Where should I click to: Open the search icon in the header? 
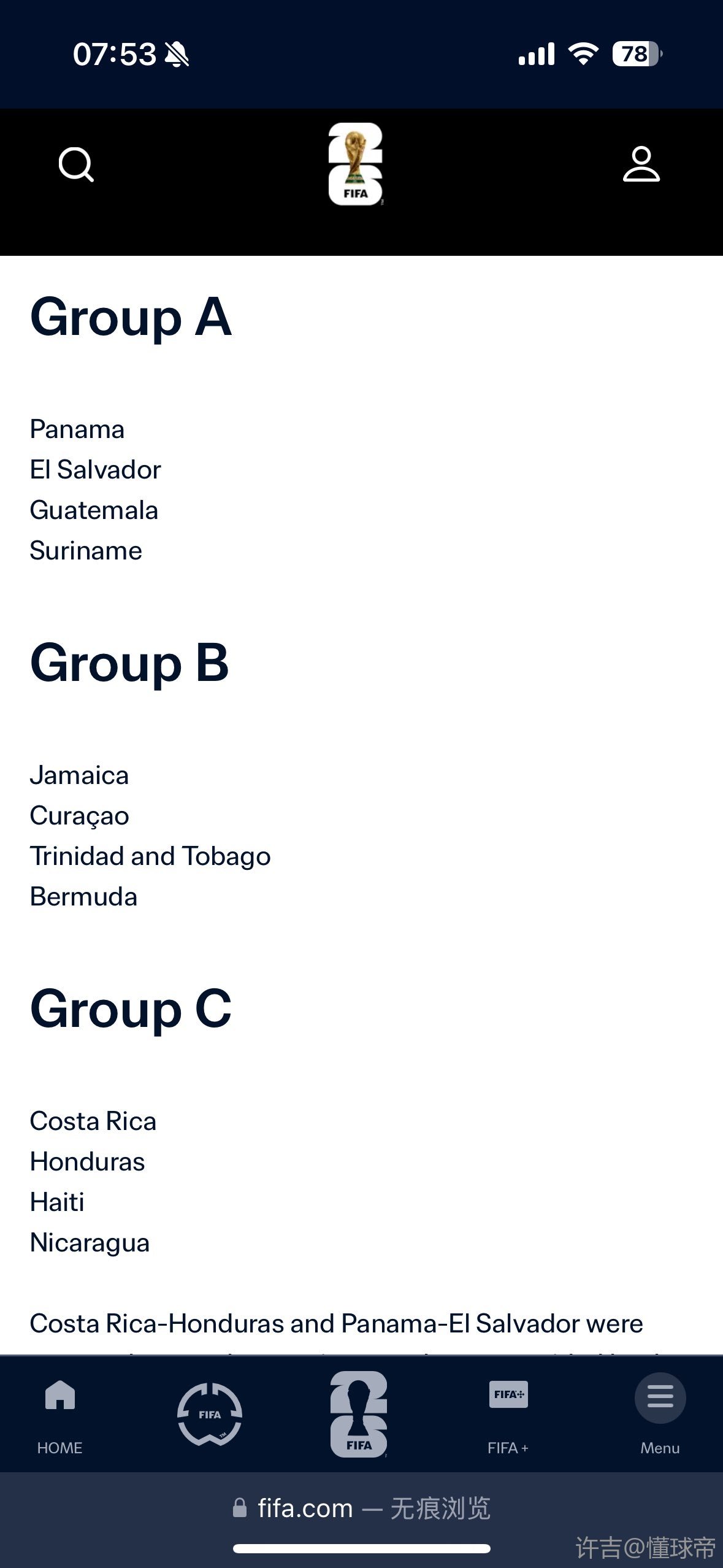click(x=76, y=164)
